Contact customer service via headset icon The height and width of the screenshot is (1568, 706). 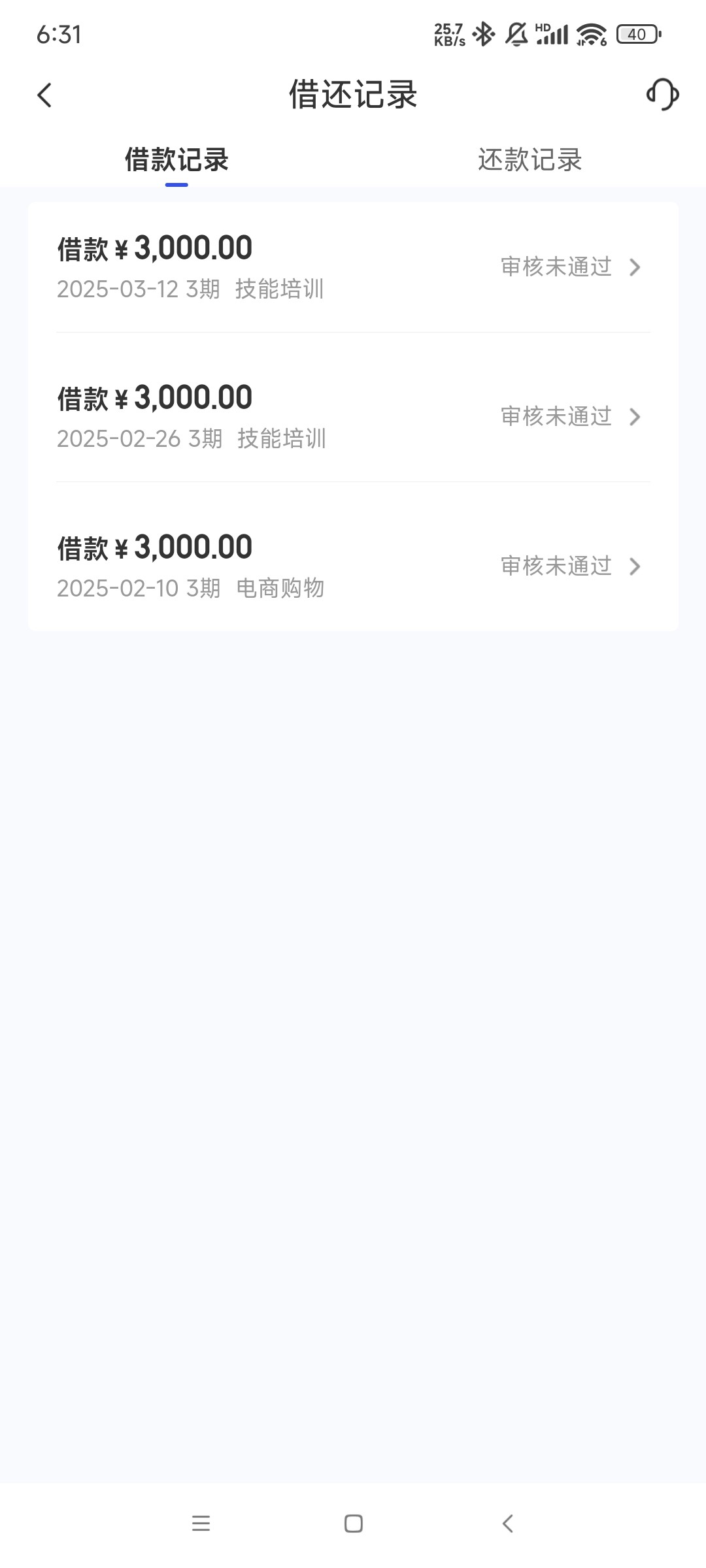[662, 95]
